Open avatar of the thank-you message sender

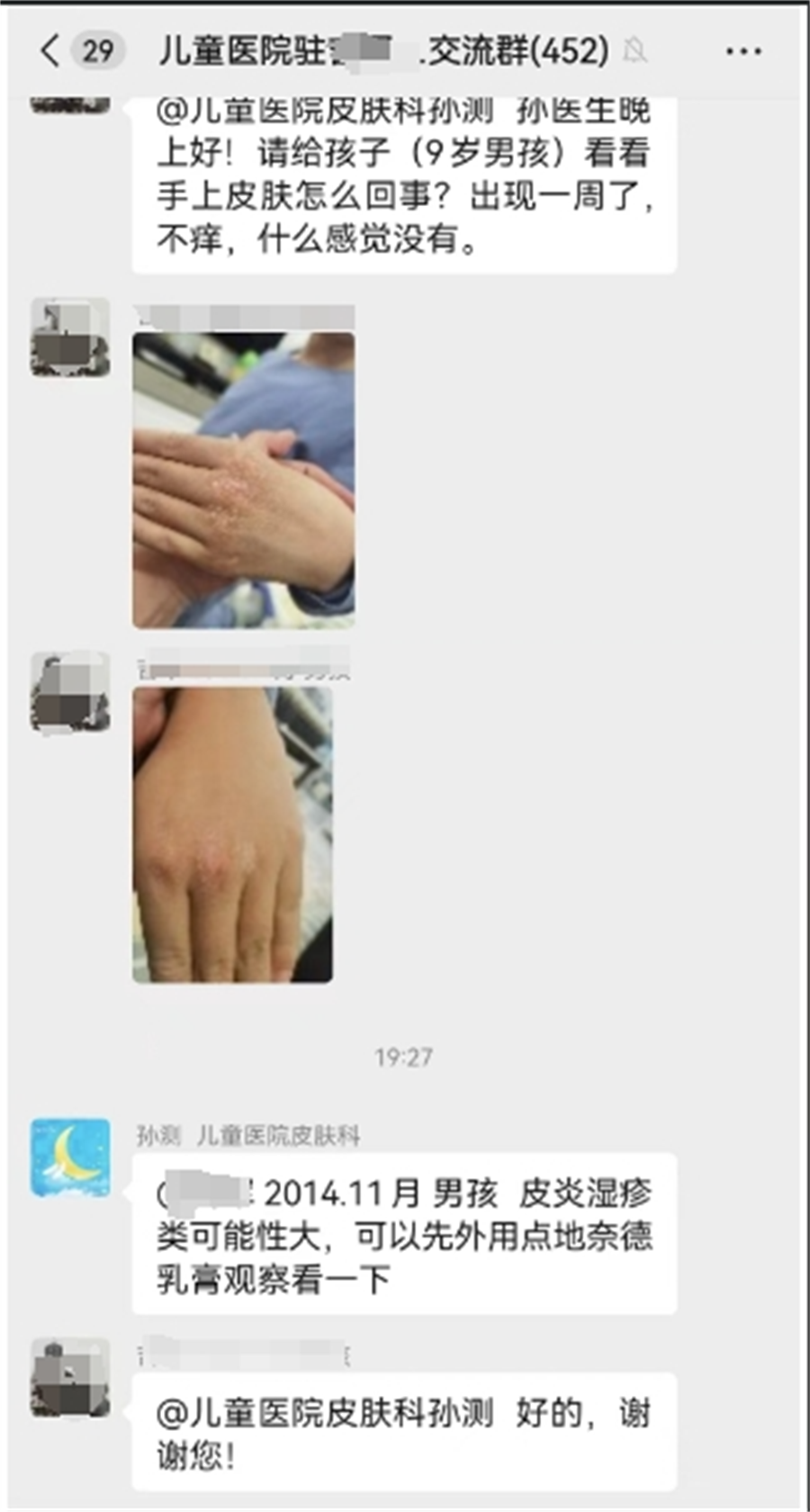pyautogui.click(x=70, y=1377)
